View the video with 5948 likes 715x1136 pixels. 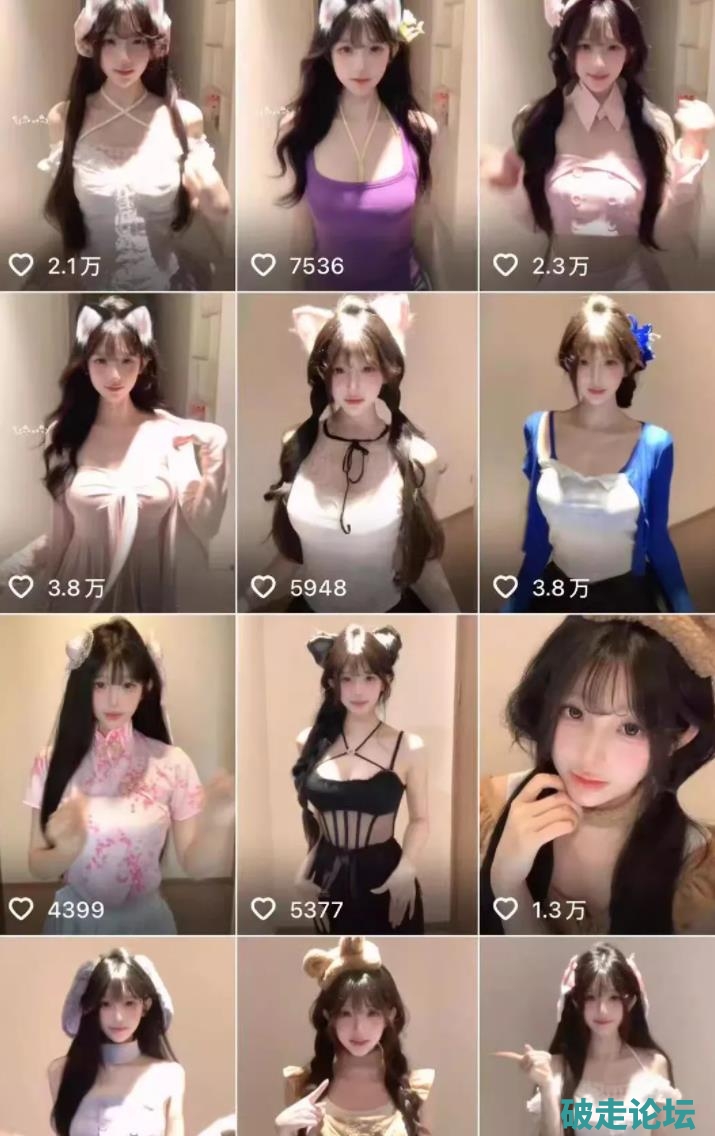click(357, 450)
